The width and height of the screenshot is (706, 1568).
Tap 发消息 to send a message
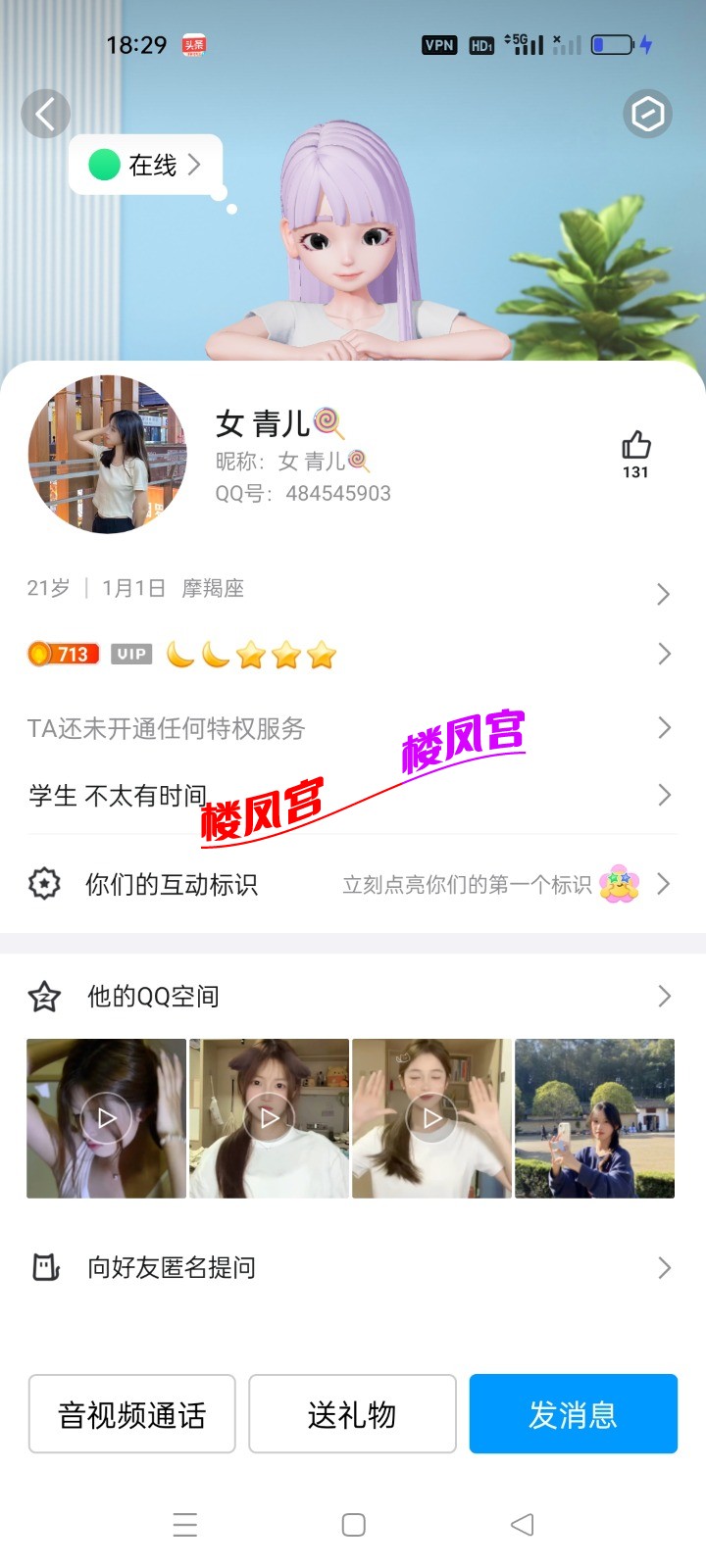pos(573,1414)
